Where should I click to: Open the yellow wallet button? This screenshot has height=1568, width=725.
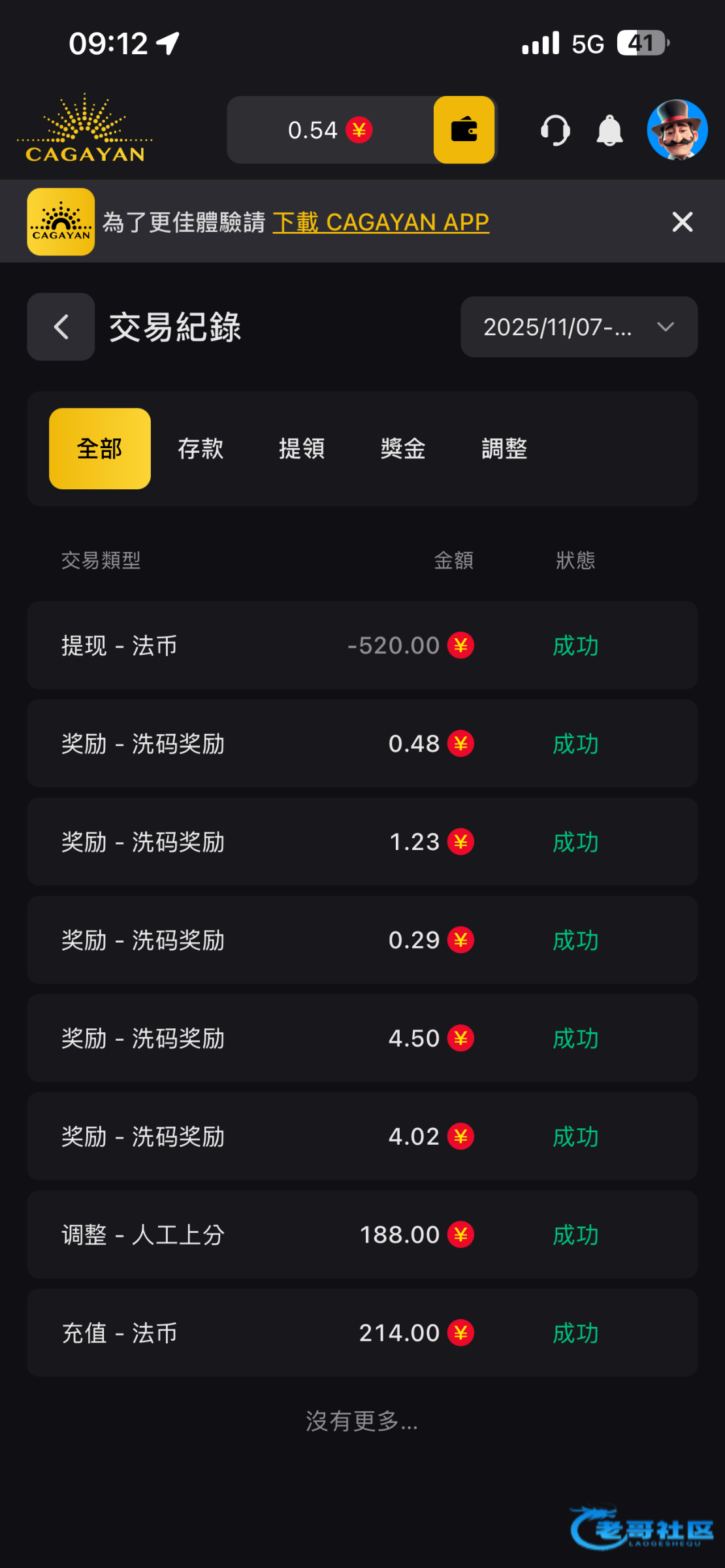(x=464, y=129)
